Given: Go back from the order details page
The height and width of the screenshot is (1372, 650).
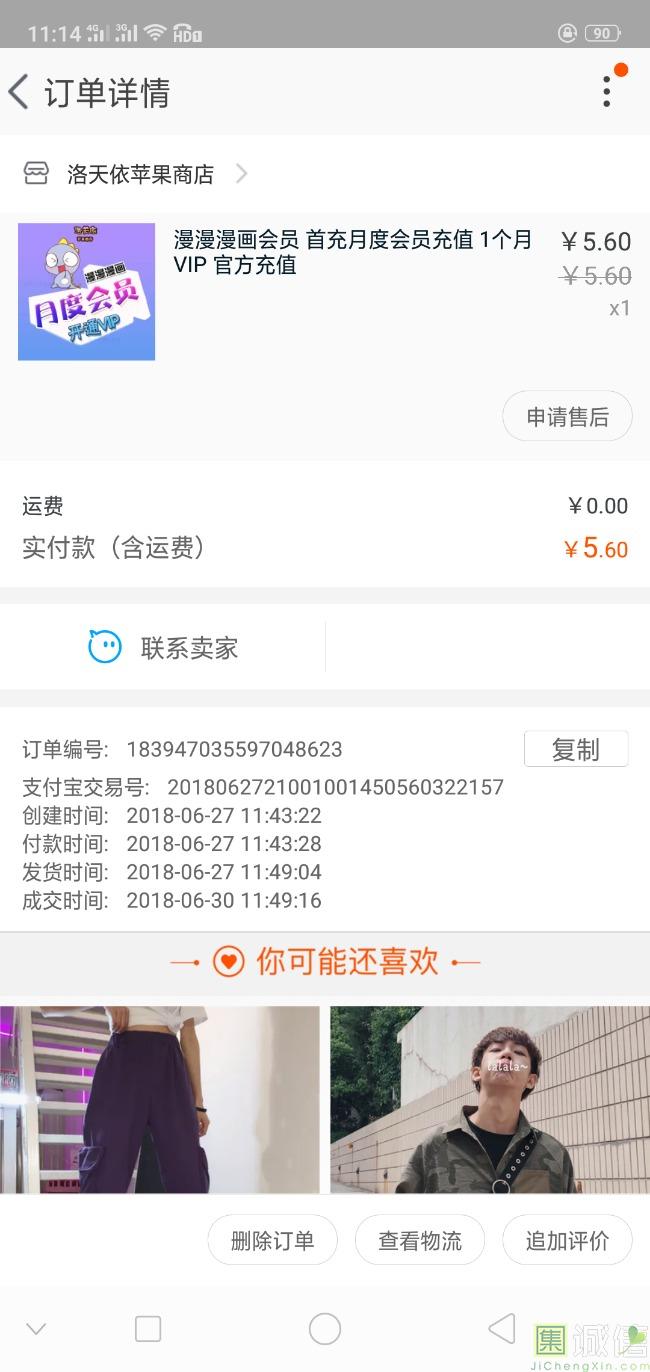Looking at the screenshot, I should 19,92.
